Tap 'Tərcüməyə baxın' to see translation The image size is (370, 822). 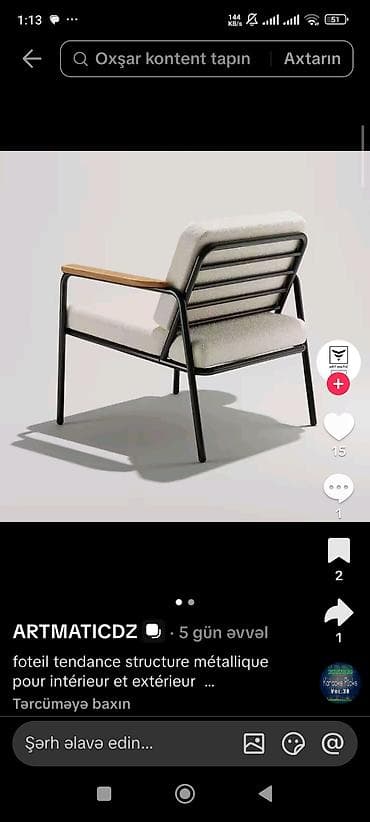point(71,704)
